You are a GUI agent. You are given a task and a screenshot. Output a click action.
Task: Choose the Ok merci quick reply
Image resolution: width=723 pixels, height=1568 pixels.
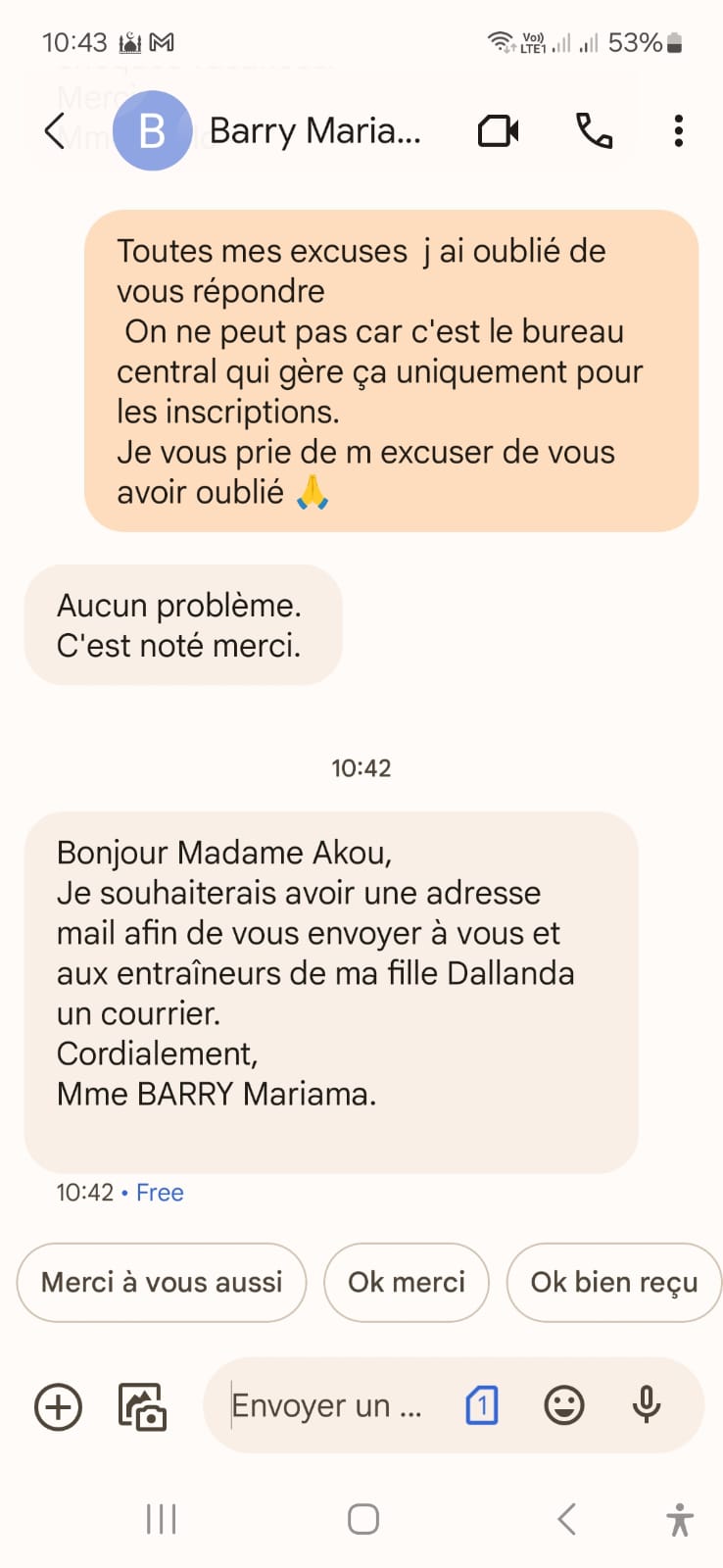pos(407,1282)
